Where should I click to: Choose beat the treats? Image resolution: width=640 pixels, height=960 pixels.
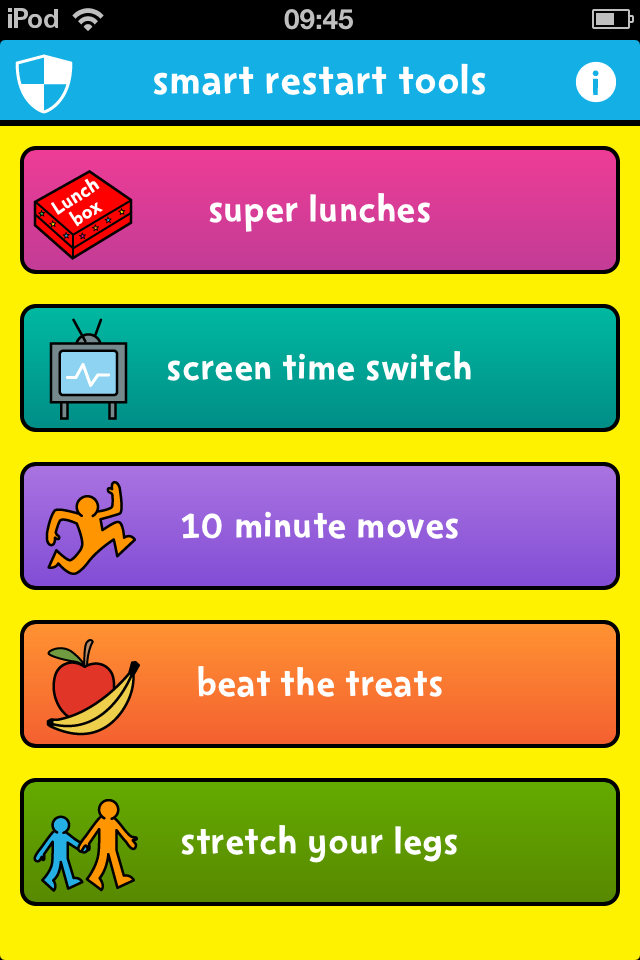(x=320, y=685)
